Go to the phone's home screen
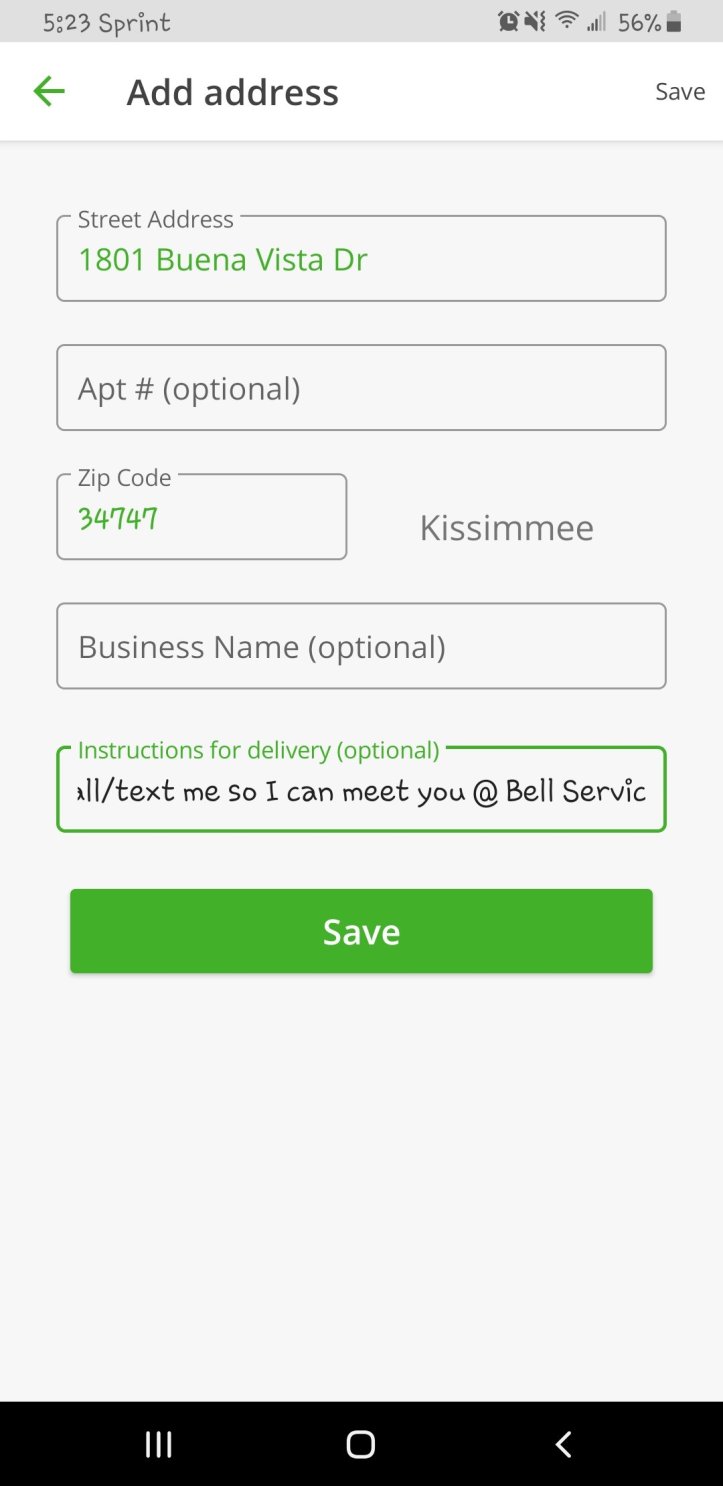723x1486 pixels. coord(361,1444)
